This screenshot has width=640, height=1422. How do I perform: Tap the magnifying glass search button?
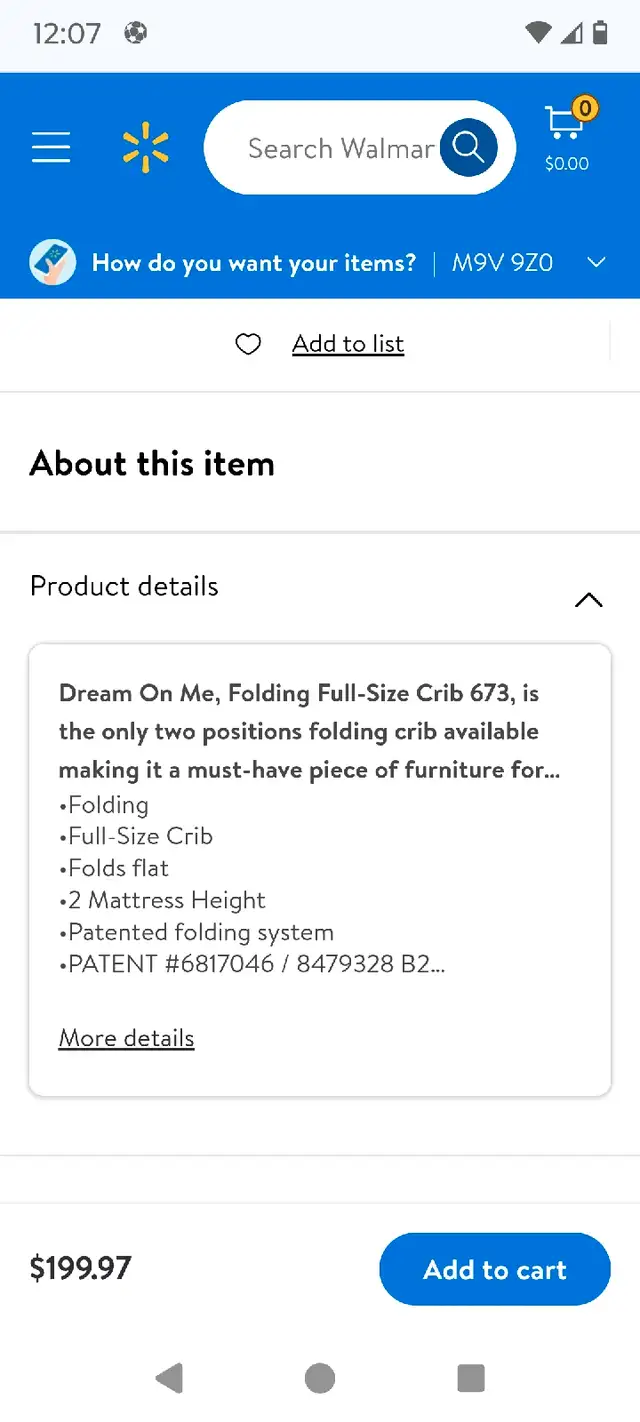(x=468, y=148)
